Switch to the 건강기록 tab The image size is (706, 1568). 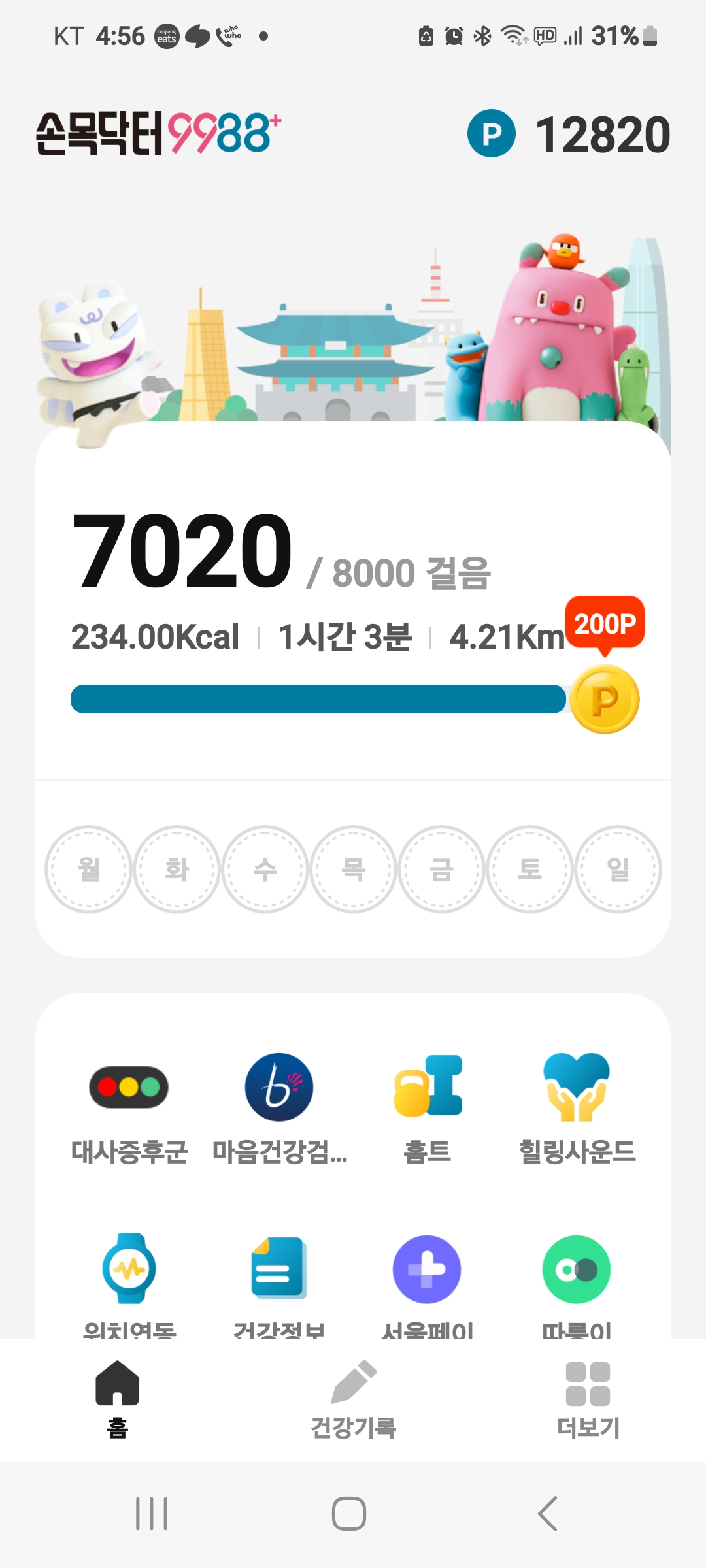[x=353, y=1399]
